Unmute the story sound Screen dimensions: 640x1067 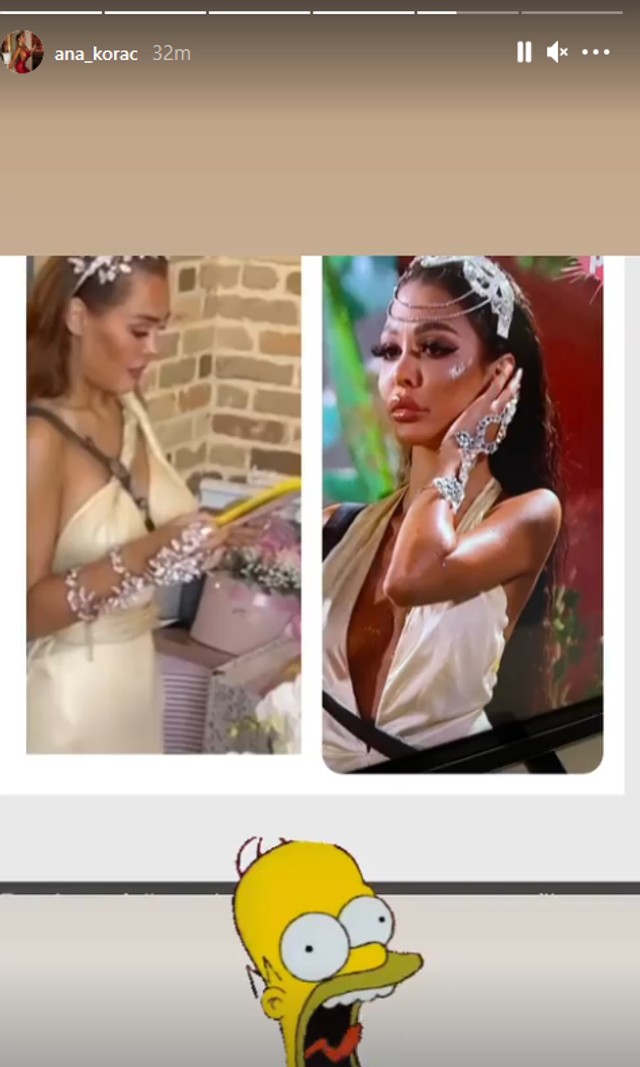click(557, 52)
